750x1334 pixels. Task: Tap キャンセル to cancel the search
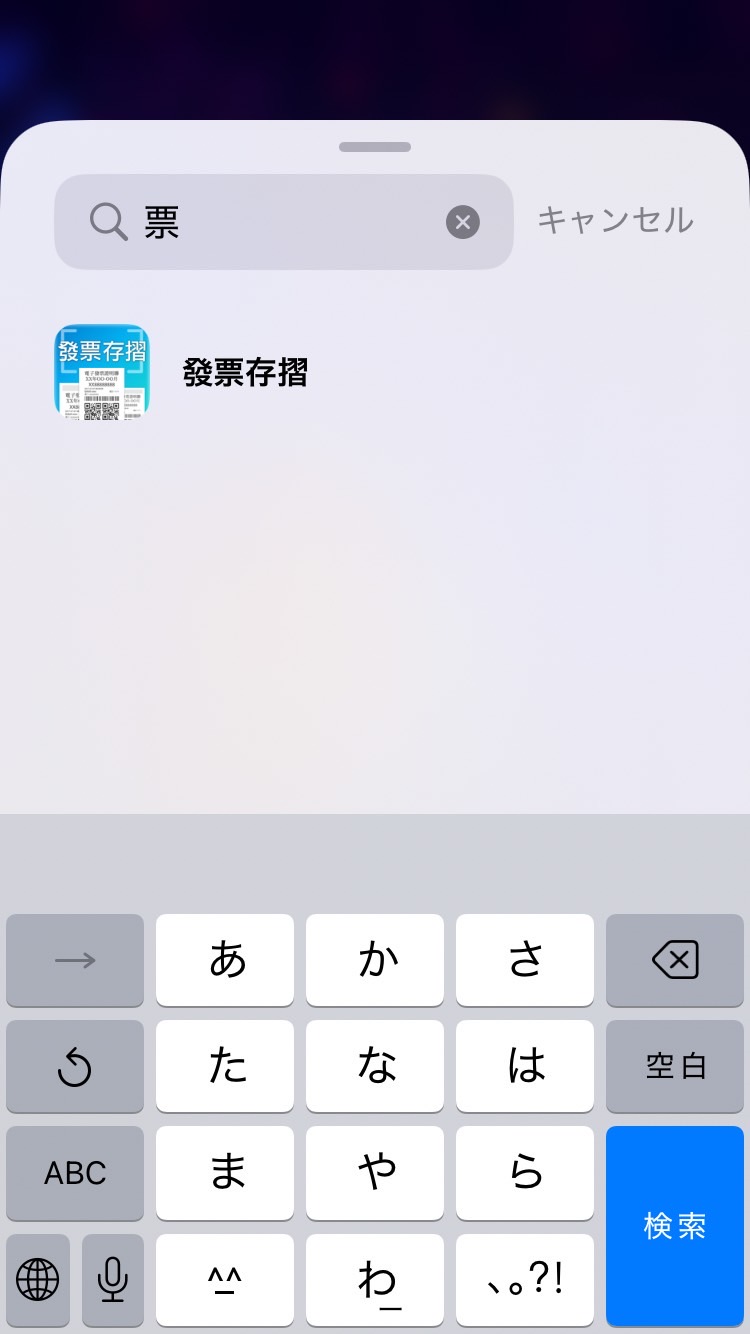pos(615,221)
